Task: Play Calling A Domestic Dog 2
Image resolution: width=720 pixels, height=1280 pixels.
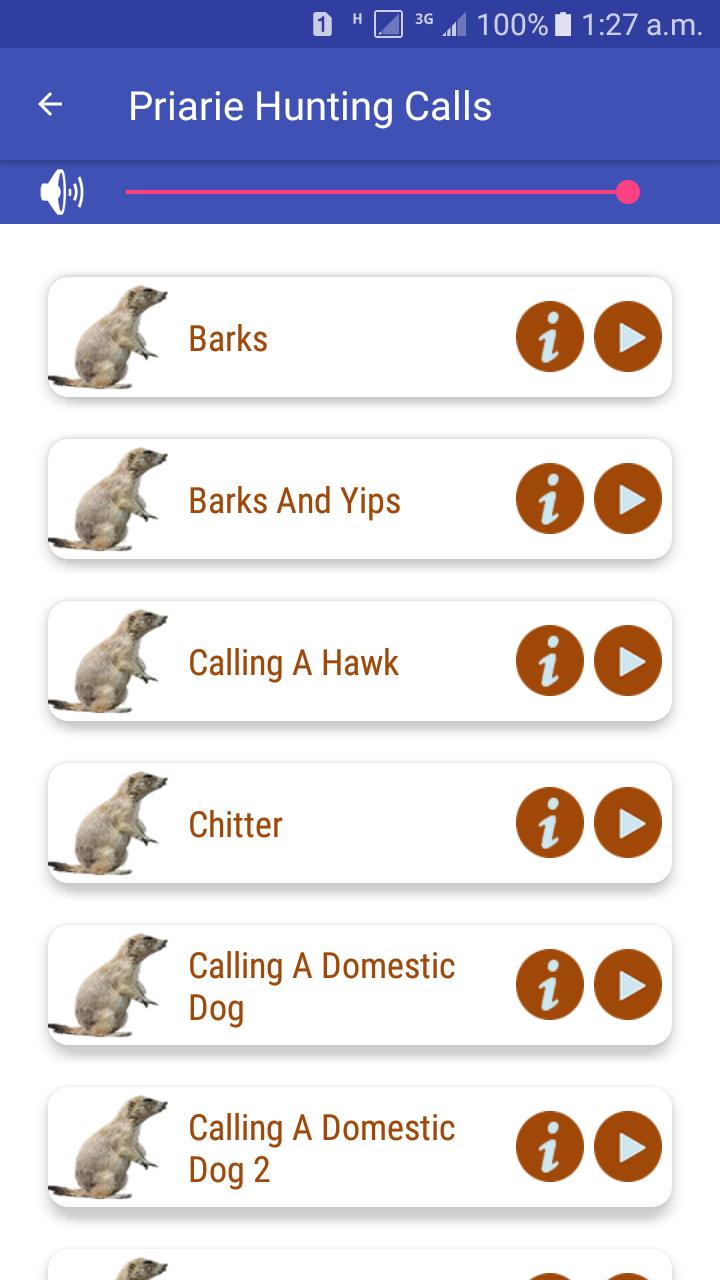Action: click(628, 1148)
